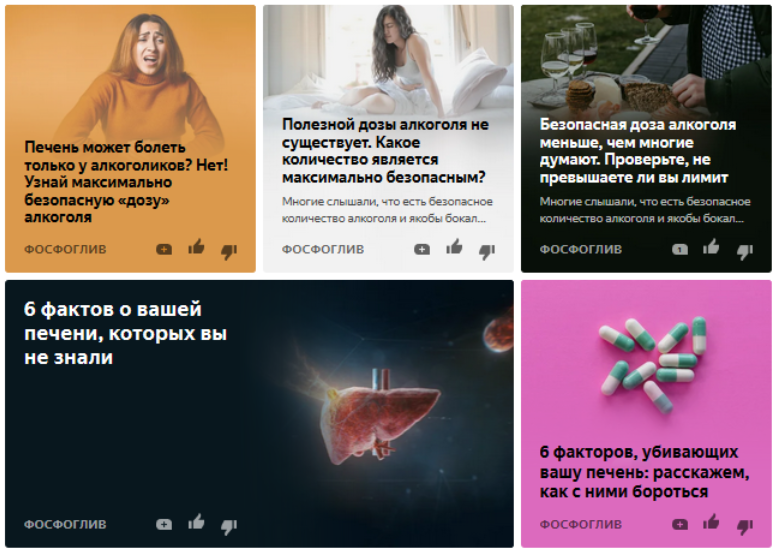The width and height of the screenshot is (777, 553).
Task: Like the card '6 факторов, убивающих вашу печень'
Action: [711, 522]
